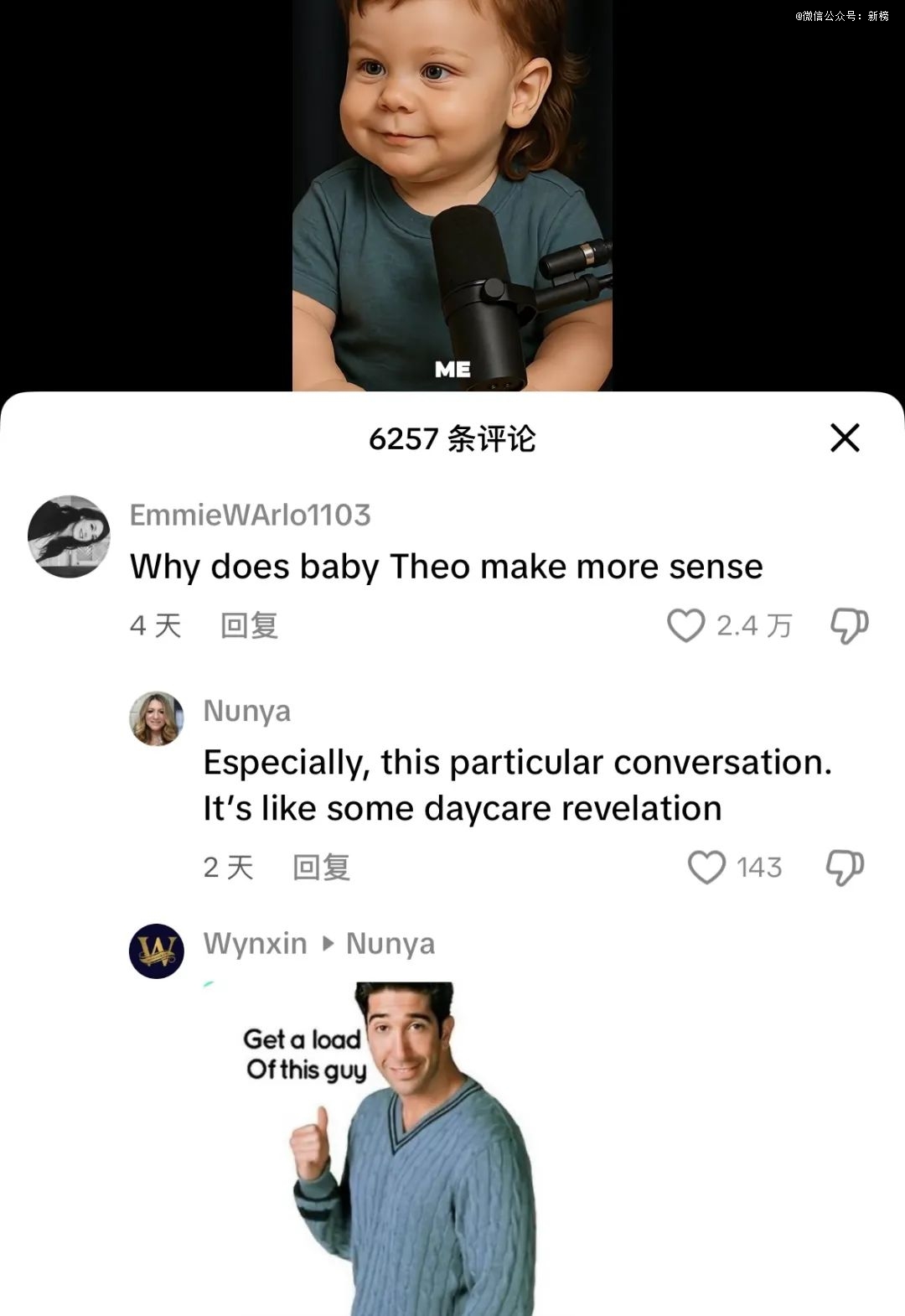
Task: Open Nunya's profile avatar
Action: [157, 718]
